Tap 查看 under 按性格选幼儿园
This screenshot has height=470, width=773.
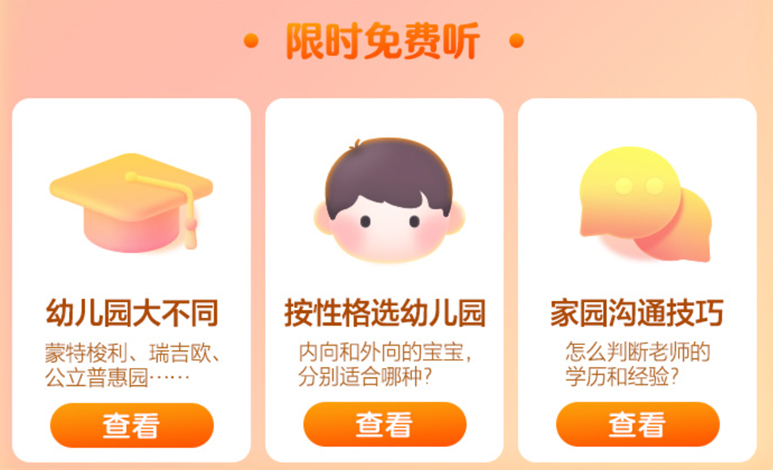click(384, 425)
